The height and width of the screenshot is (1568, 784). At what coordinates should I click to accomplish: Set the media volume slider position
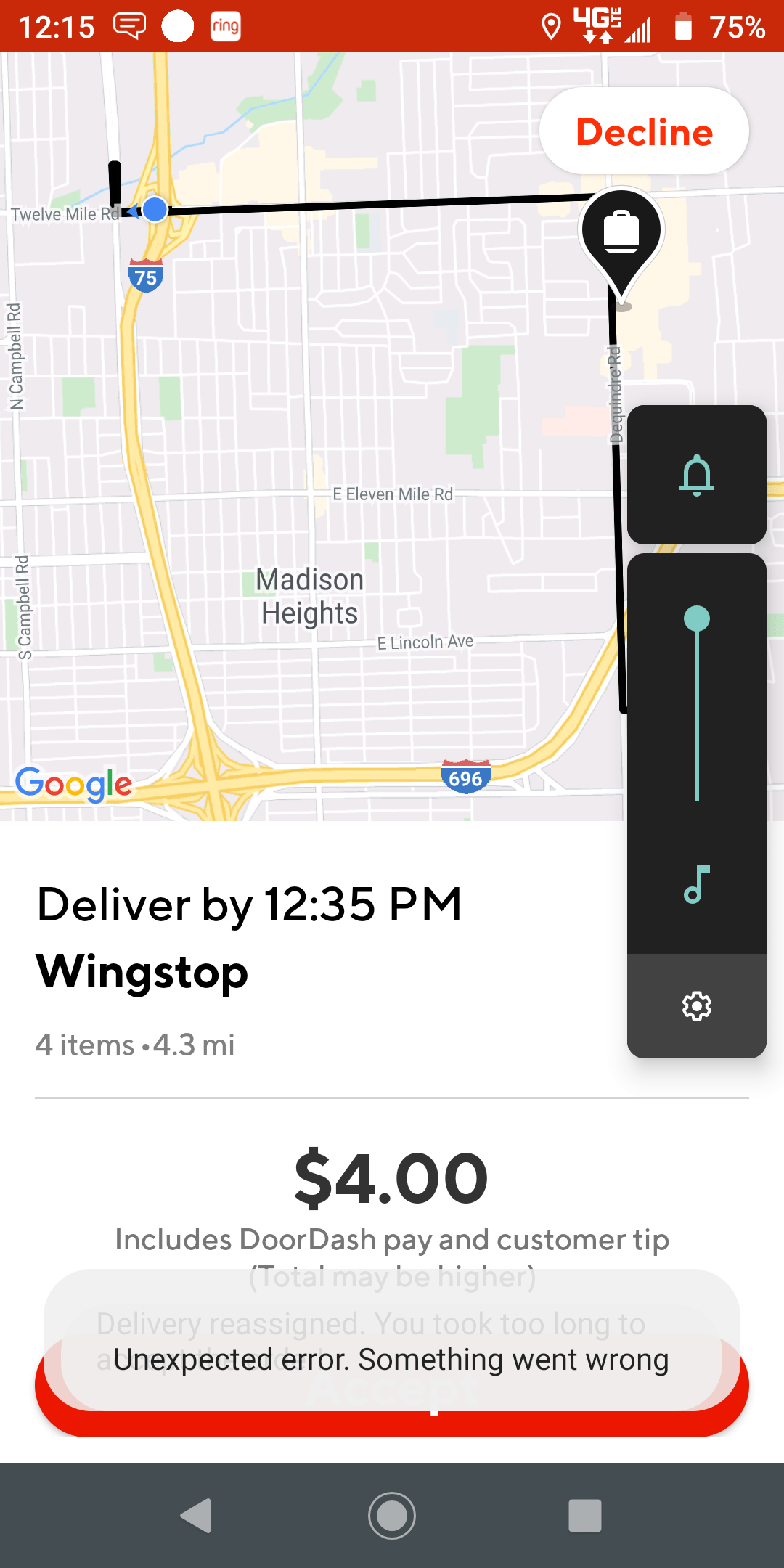(696, 618)
